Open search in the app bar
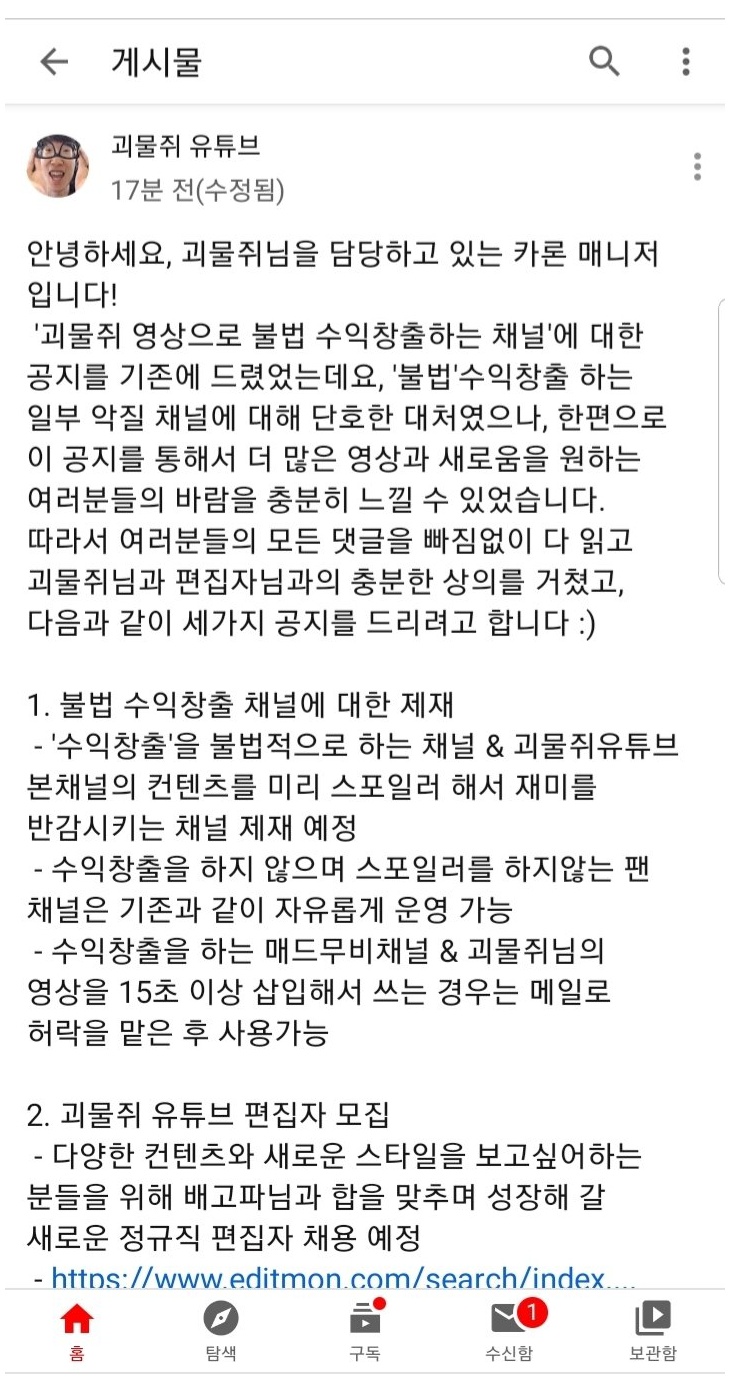Screen dimensions: 745x1381 [x=604, y=62]
